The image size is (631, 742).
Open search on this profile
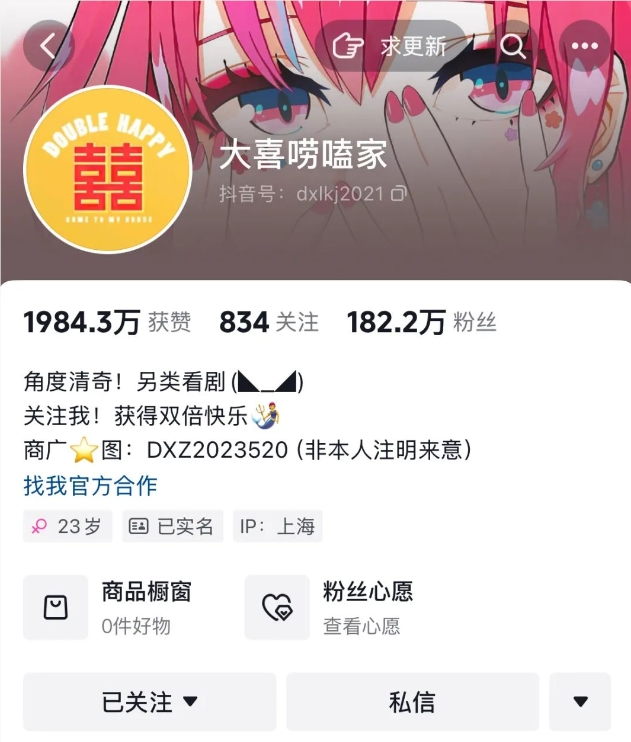pyautogui.click(x=513, y=46)
